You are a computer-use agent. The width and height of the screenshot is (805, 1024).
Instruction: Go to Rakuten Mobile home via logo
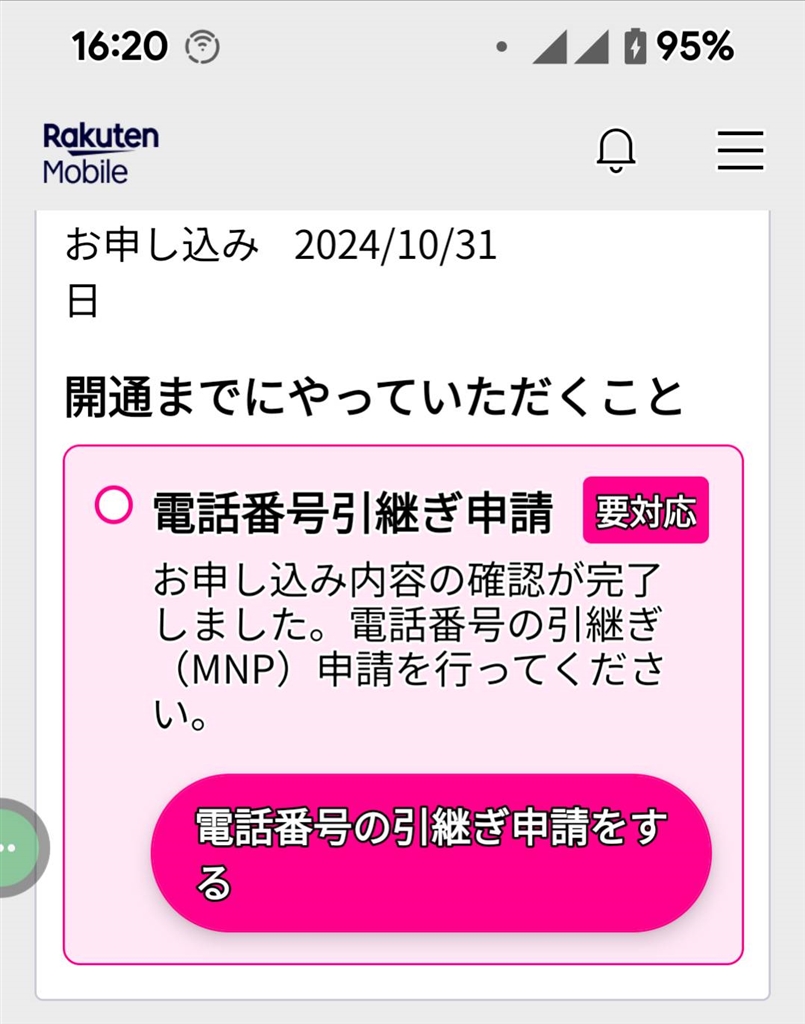pyautogui.click(x=100, y=153)
